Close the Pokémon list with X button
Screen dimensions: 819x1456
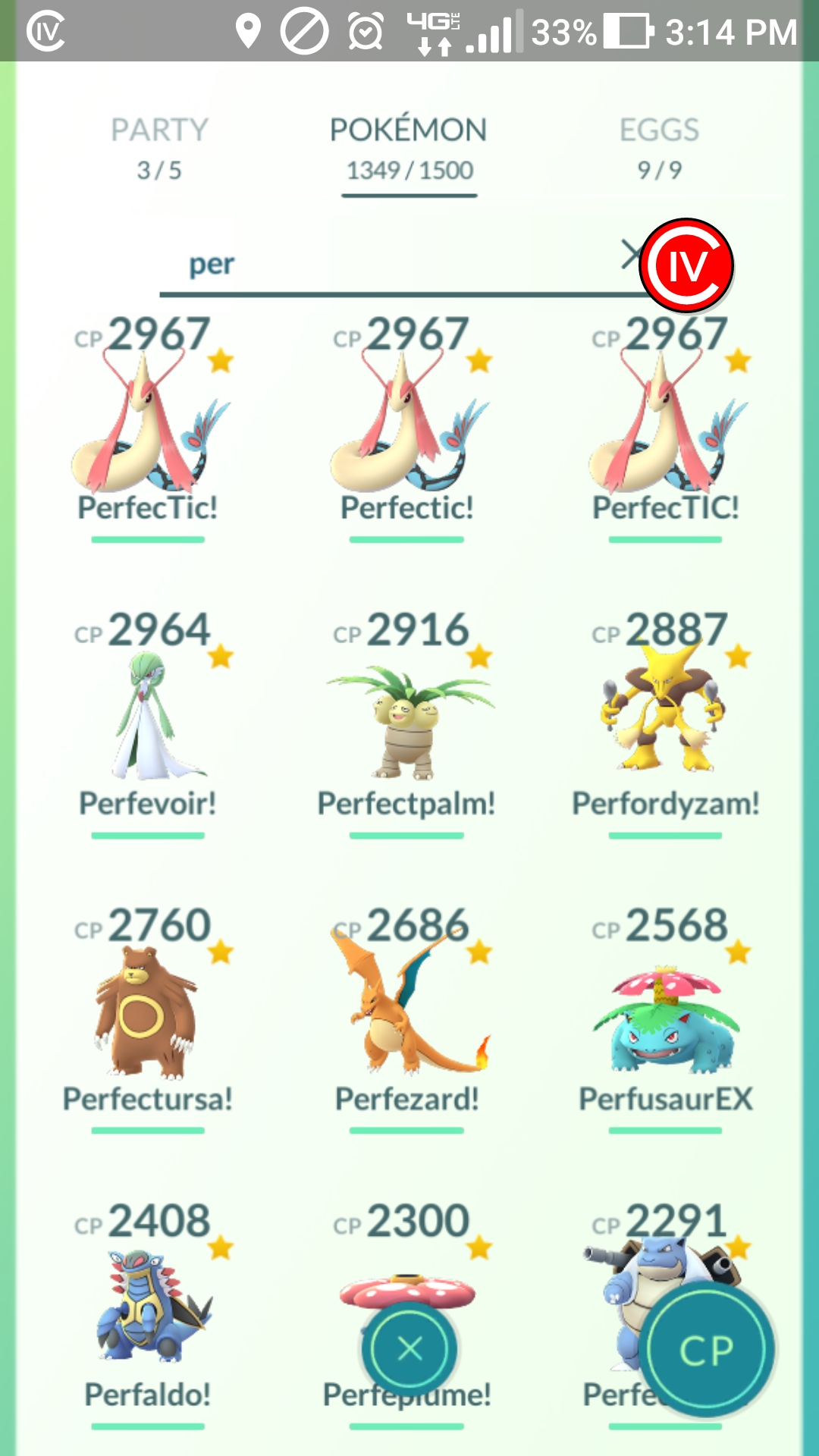pos(409,1349)
